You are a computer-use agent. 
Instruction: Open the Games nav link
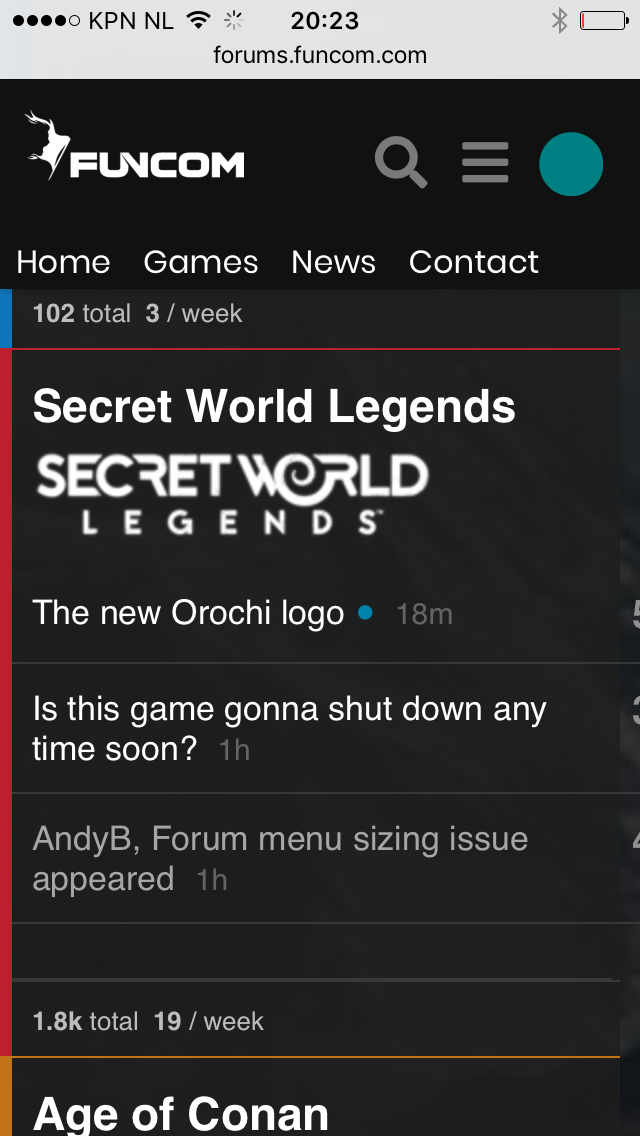[x=201, y=262]
